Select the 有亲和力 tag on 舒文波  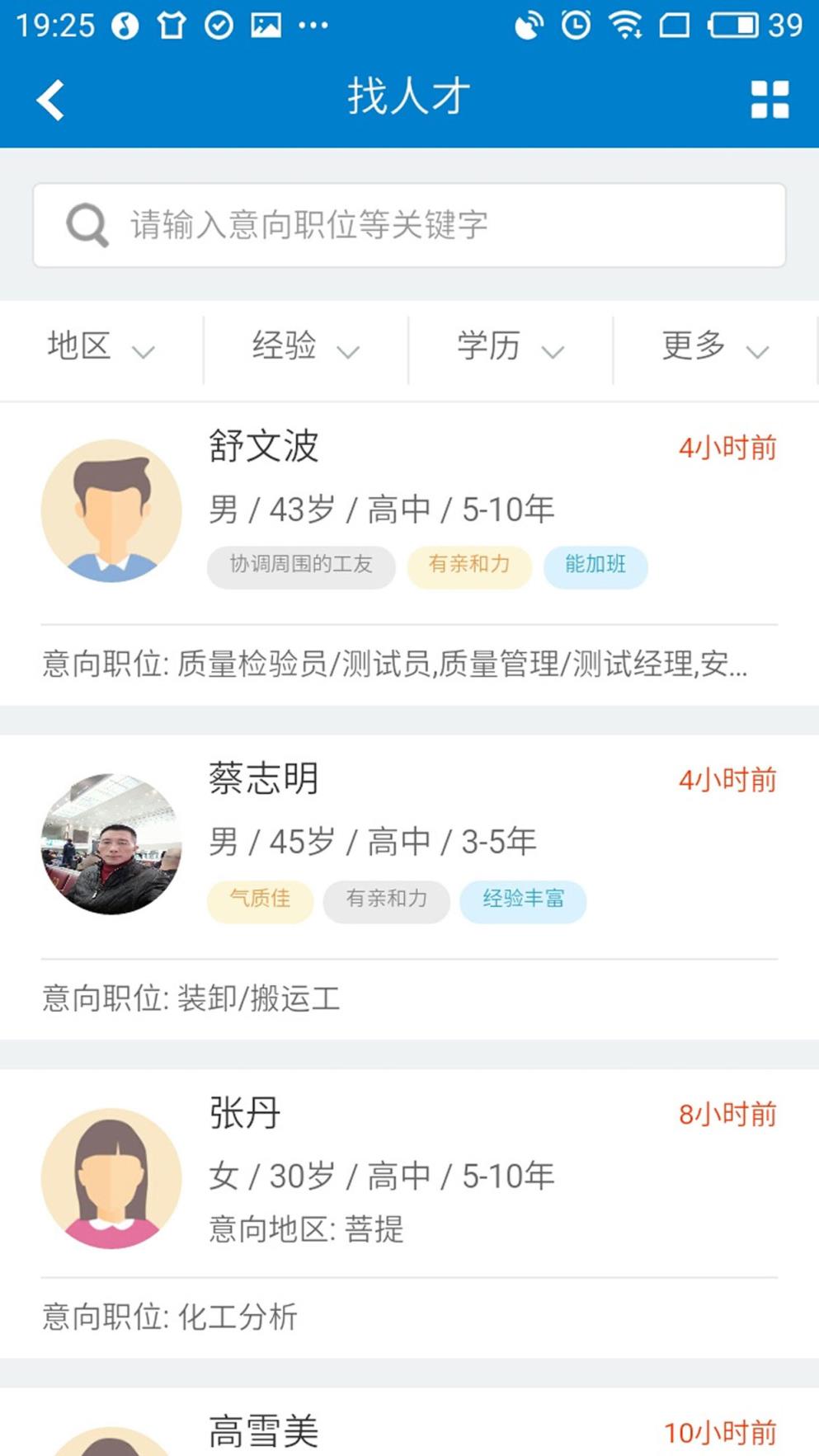pyautogui.click(x=468, y=566)
